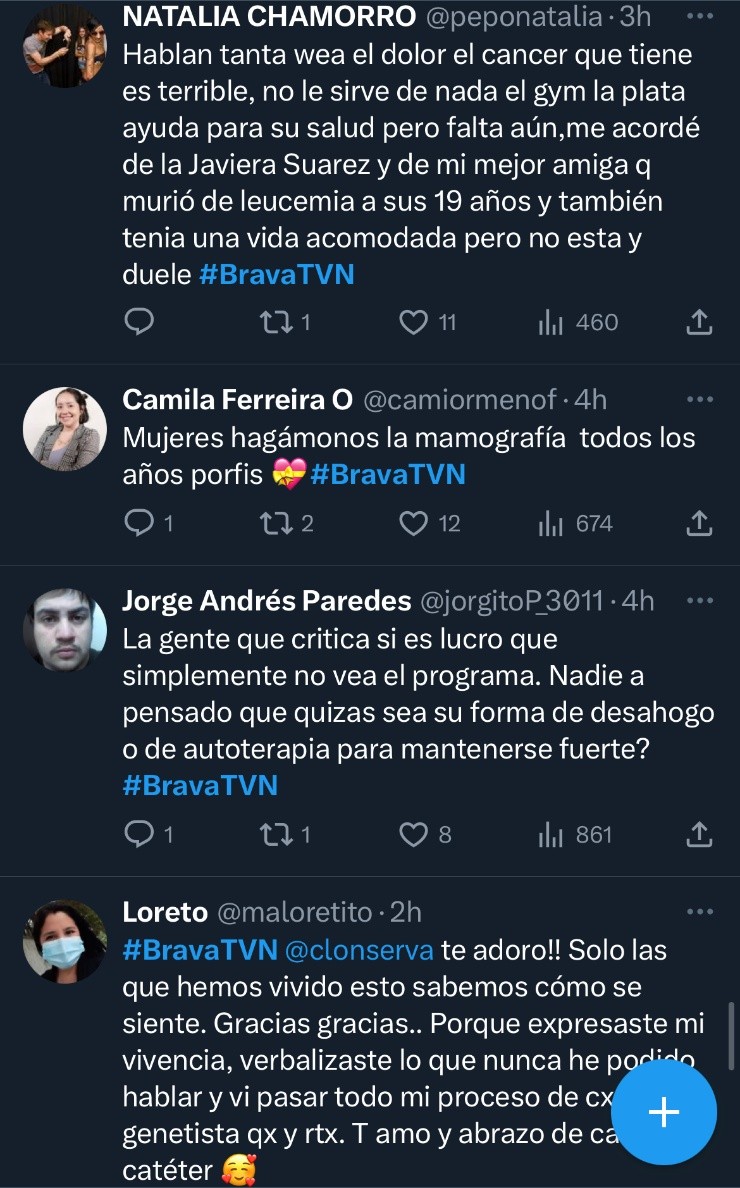Share Natalia Chamorro's tweet

pos(700,322)
